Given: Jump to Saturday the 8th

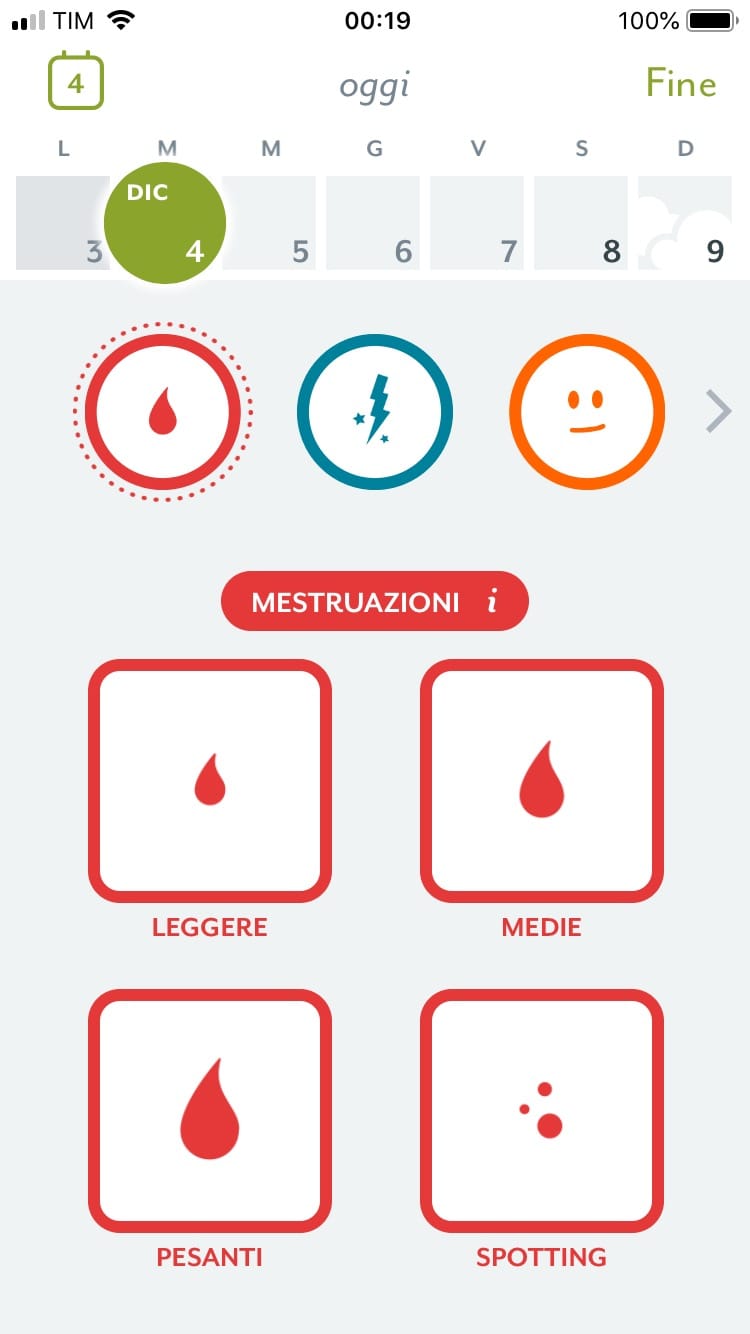Looking at the screenshot, I should pyautogui.click(x=581, y=223).
